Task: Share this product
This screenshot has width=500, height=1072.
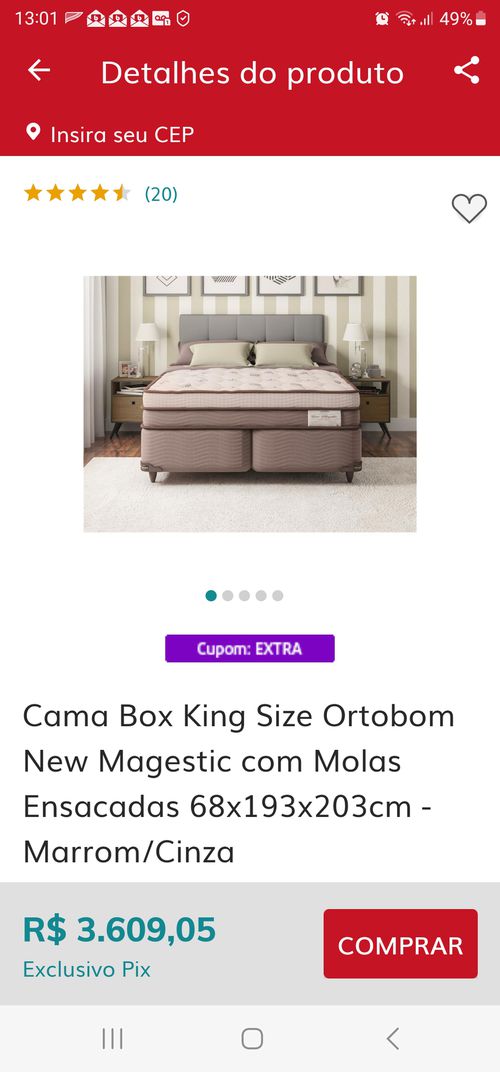Action: pyautogui.click(x=466, y=70)
